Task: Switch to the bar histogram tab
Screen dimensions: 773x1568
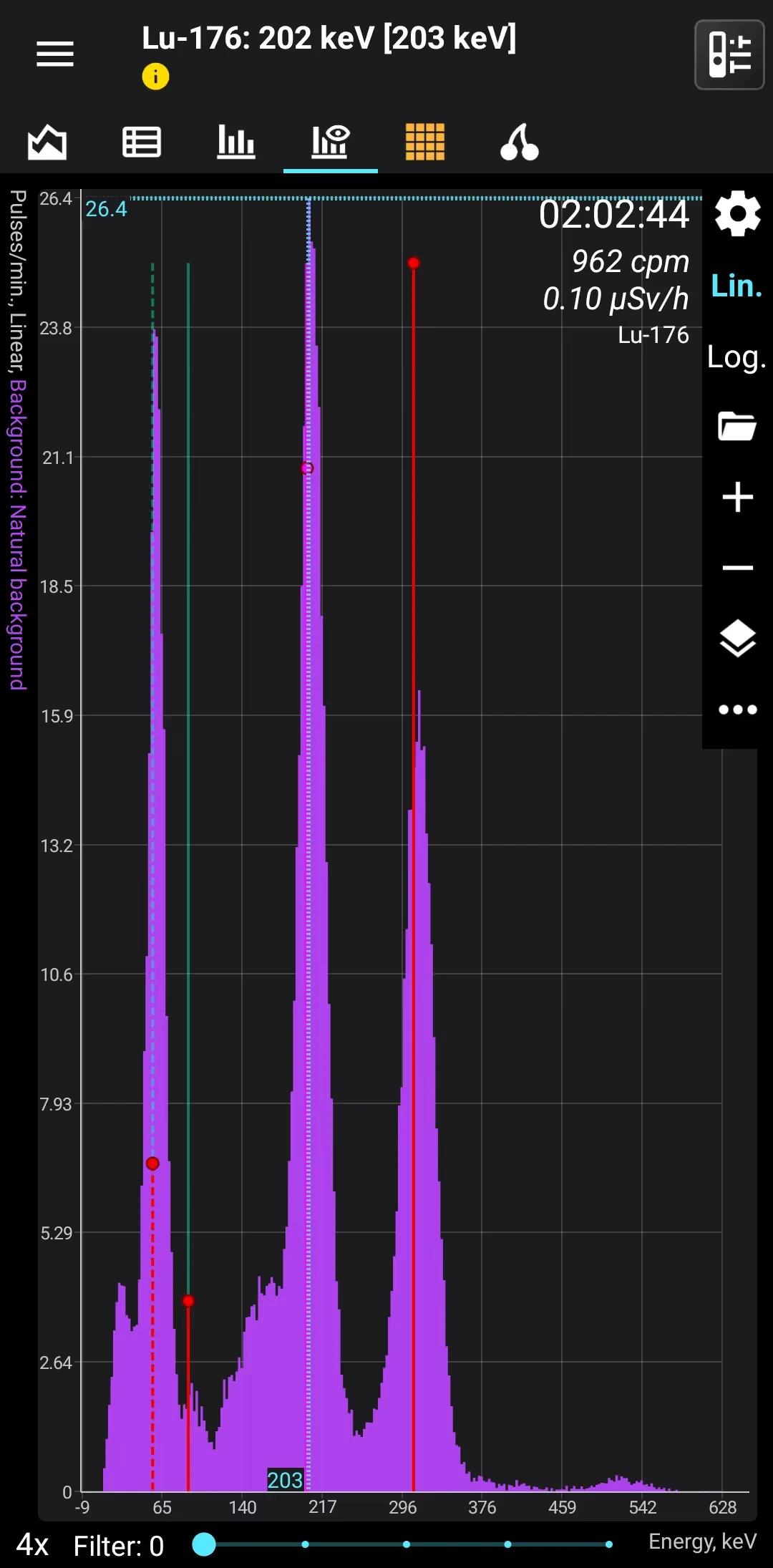Action: (236, 142)
